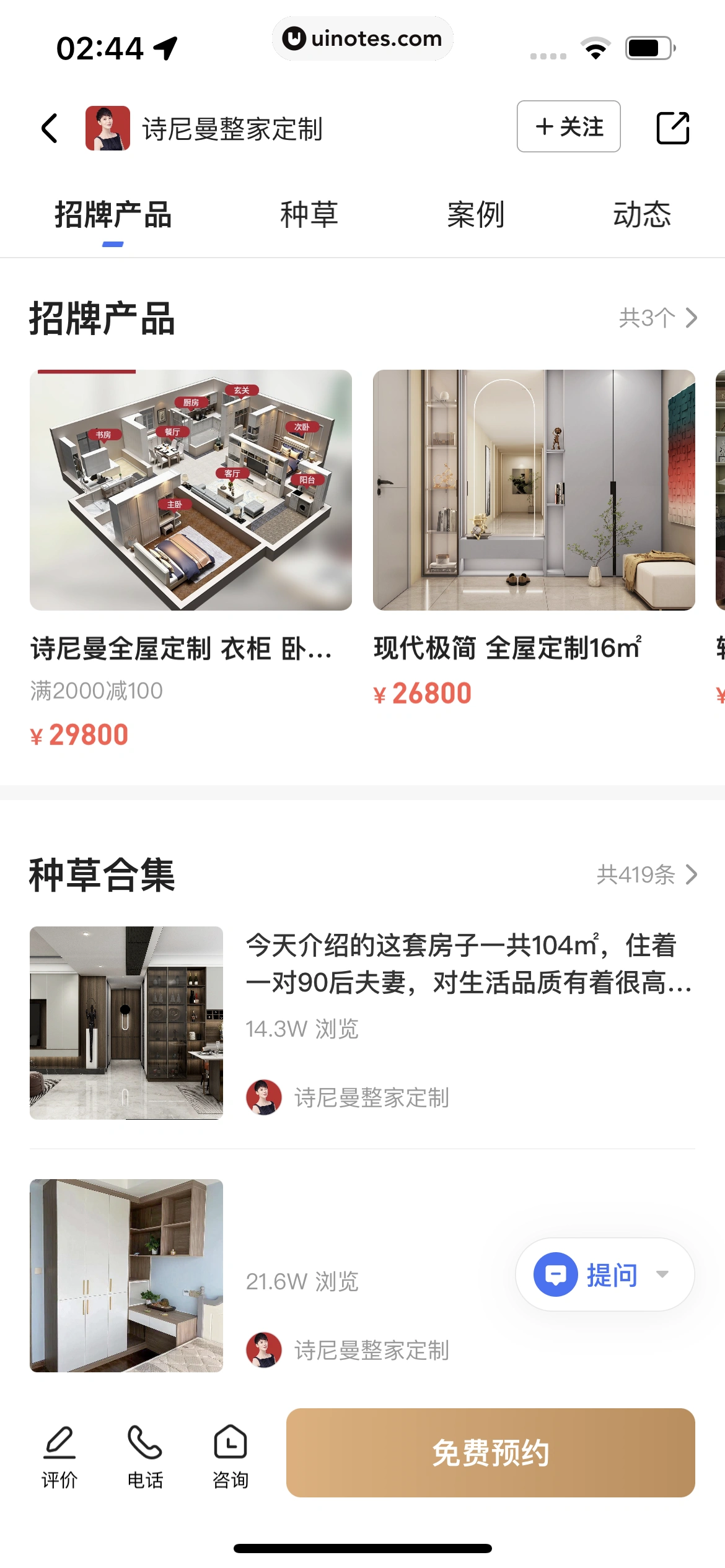Switch to the 种草 tab
The image size is (725, 1568).
(x=308, y=215)
